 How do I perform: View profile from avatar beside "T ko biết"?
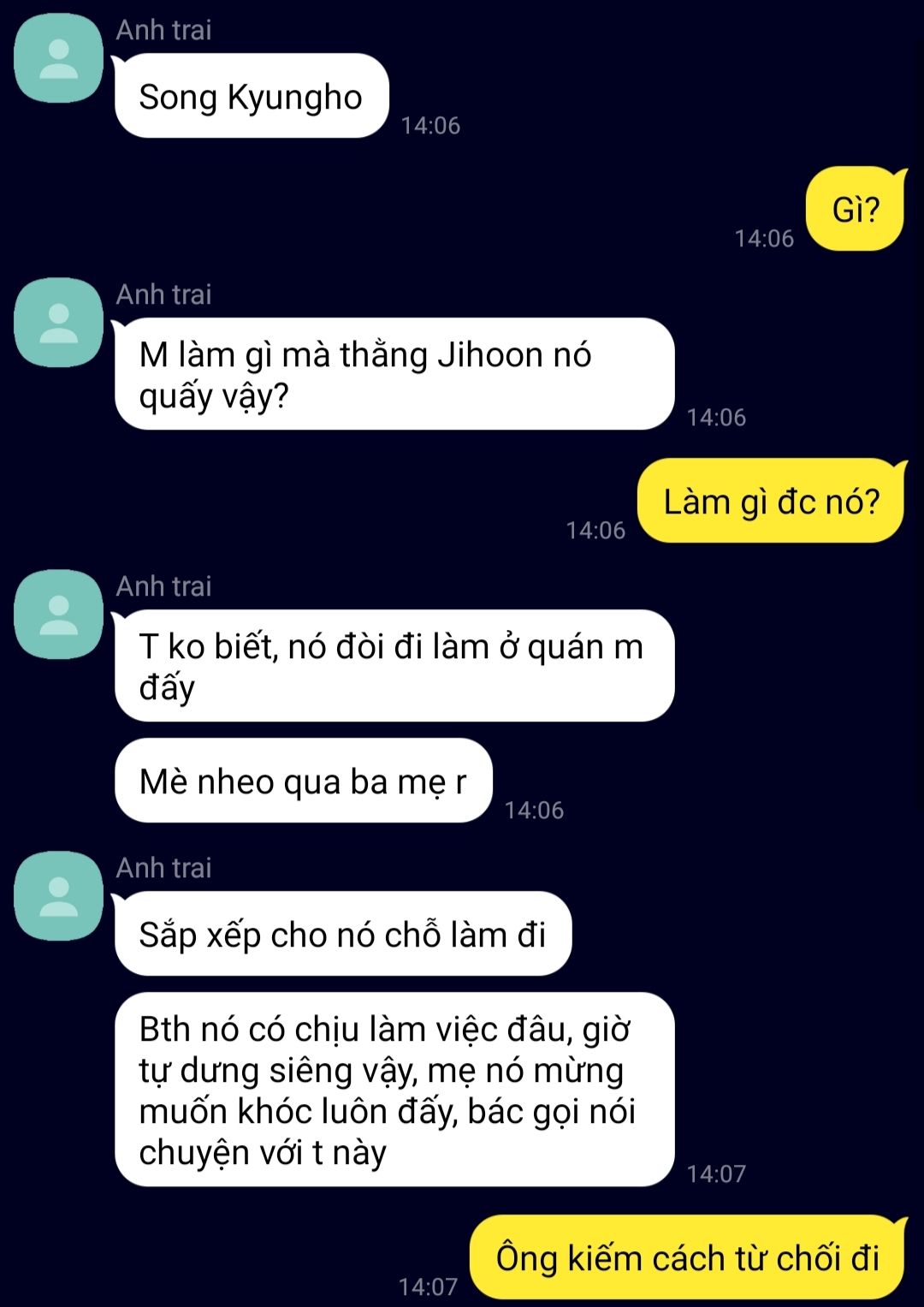coord(58,615)
